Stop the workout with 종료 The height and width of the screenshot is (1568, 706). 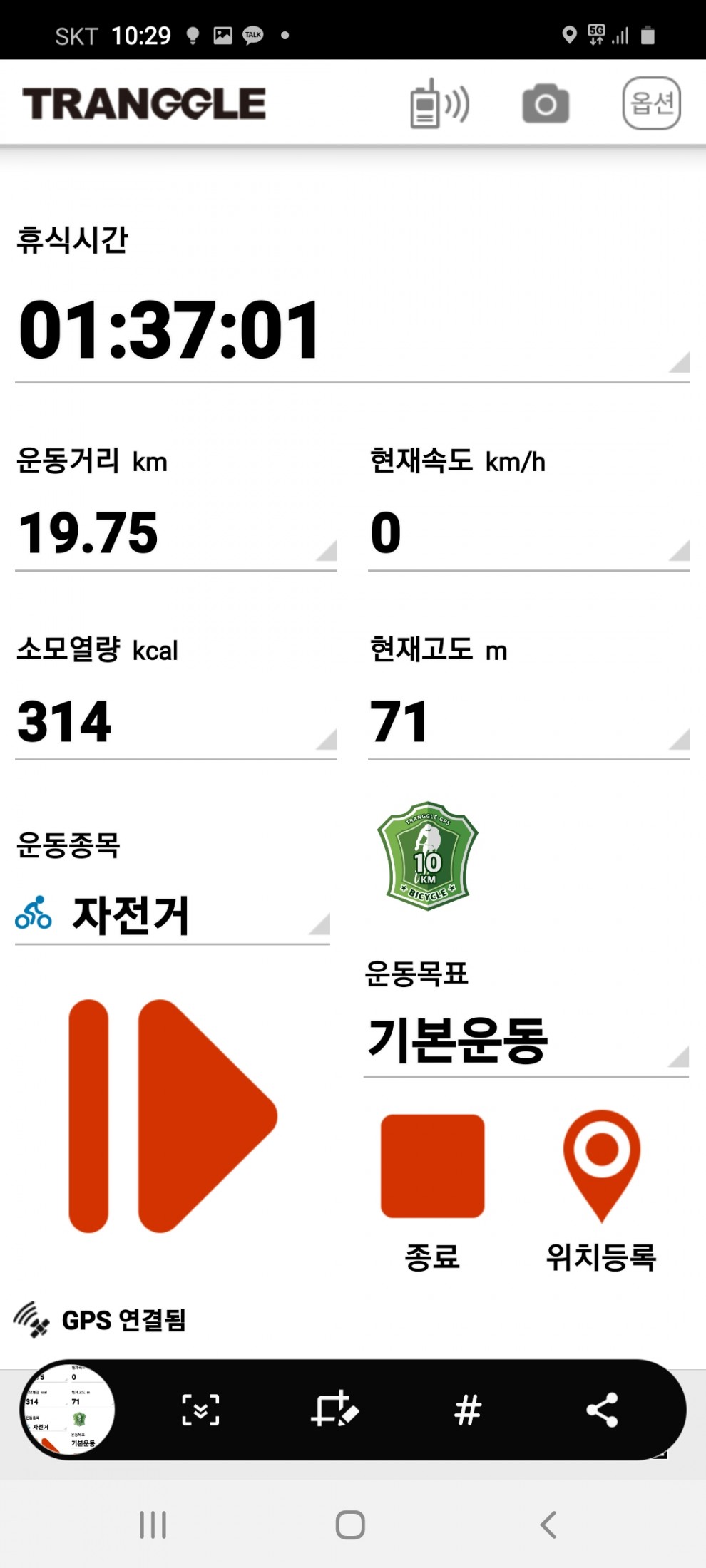(432, 1166)
